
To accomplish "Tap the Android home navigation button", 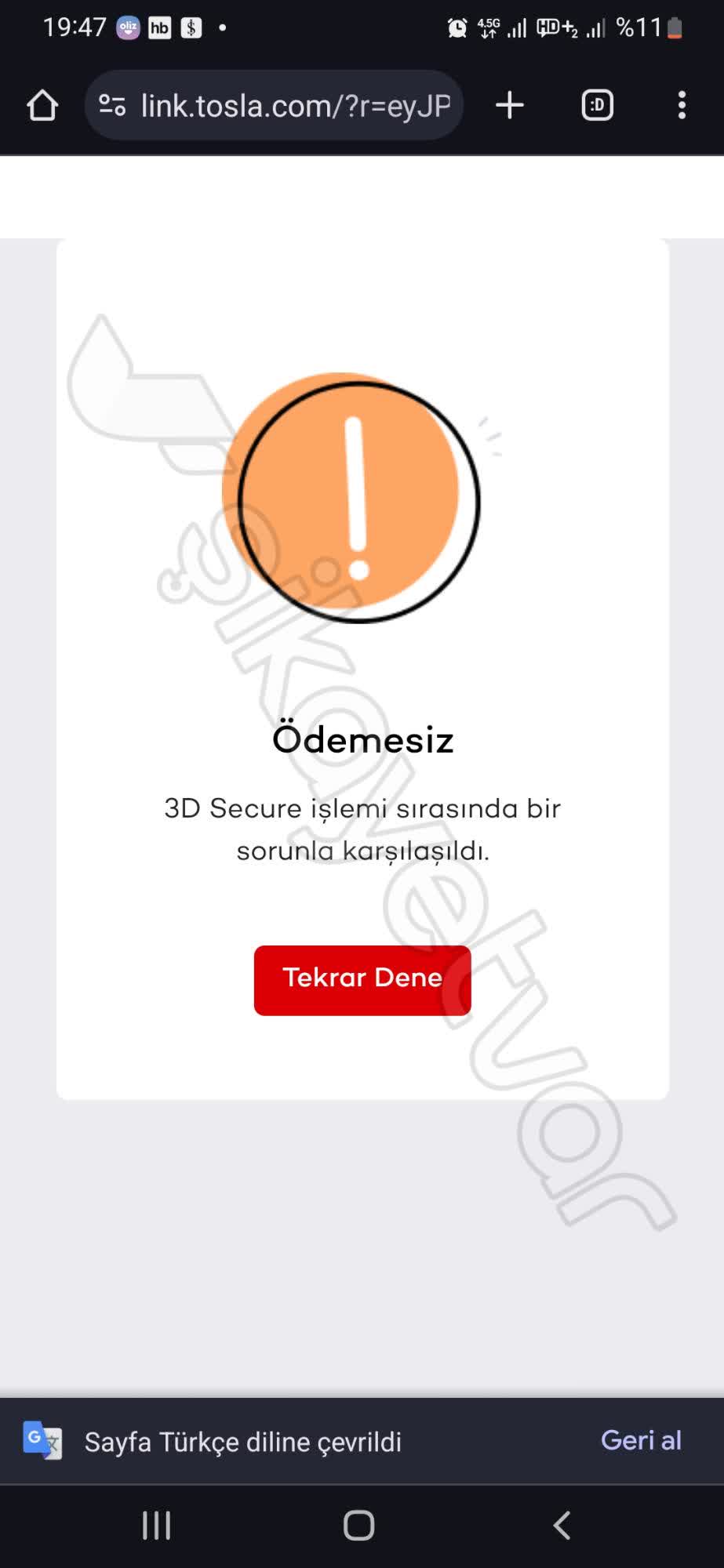I will (360, 1526).
